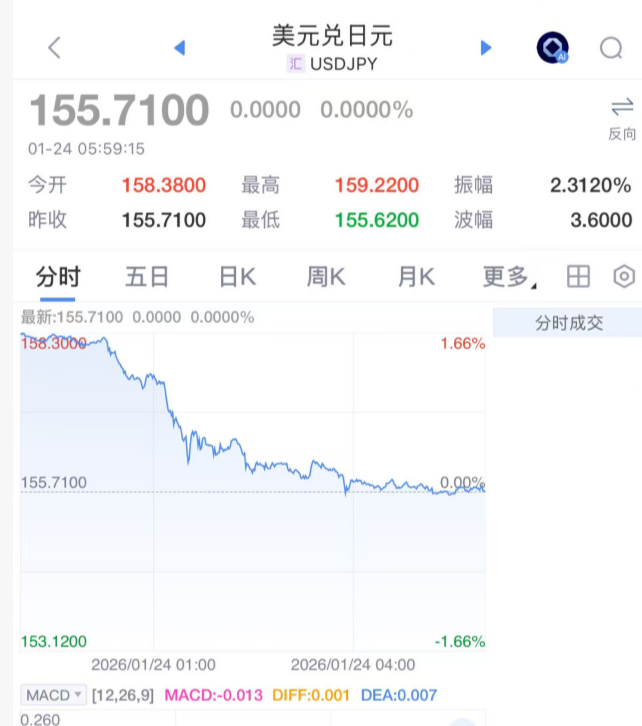642x726 pixels.
Task: Switch to the next currency pair
Action: click(x=486, y=48)
